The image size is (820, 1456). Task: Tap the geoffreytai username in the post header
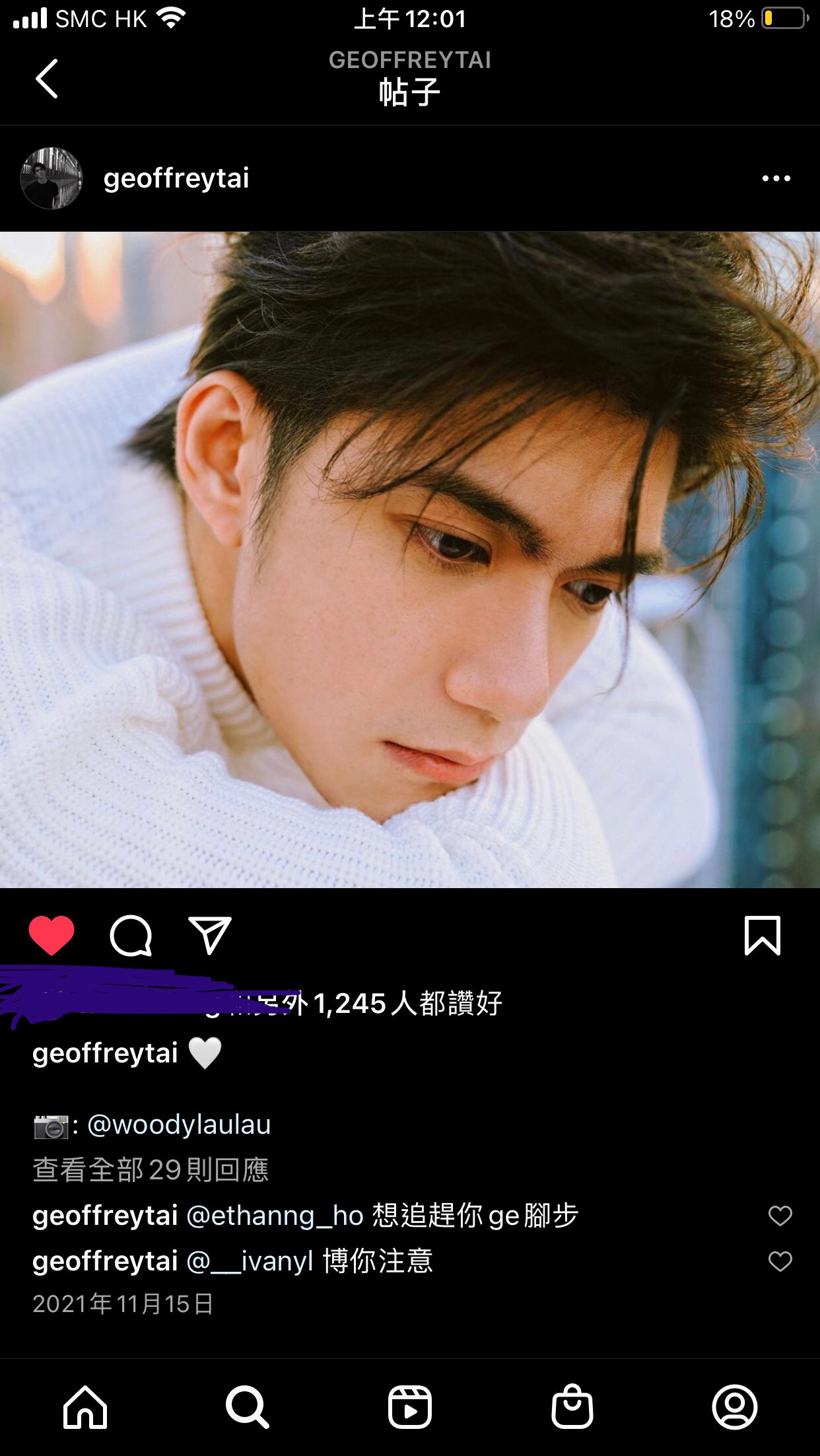click(176, 178)
